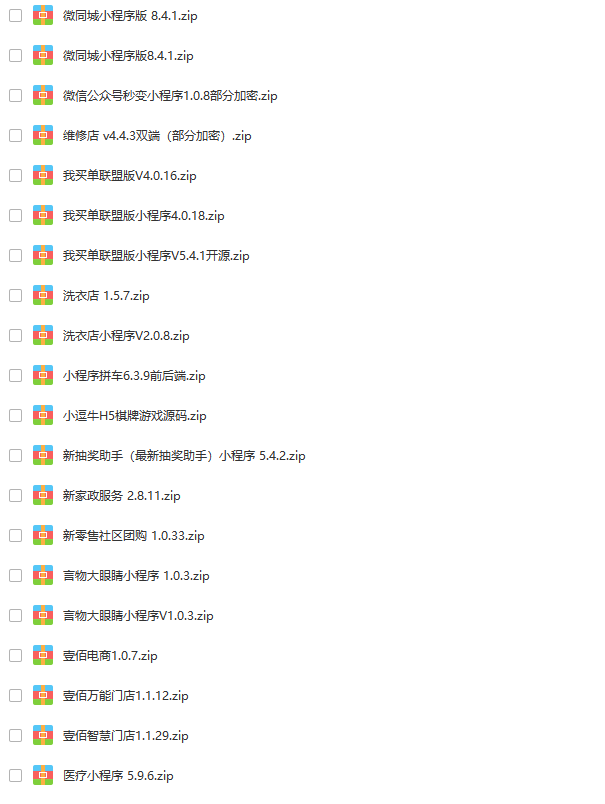Viewport: 605px width, 804px height.
Task: Select the checkbox for 医疗小程序 5.9.6.zip
Action: tap(15, 775)
